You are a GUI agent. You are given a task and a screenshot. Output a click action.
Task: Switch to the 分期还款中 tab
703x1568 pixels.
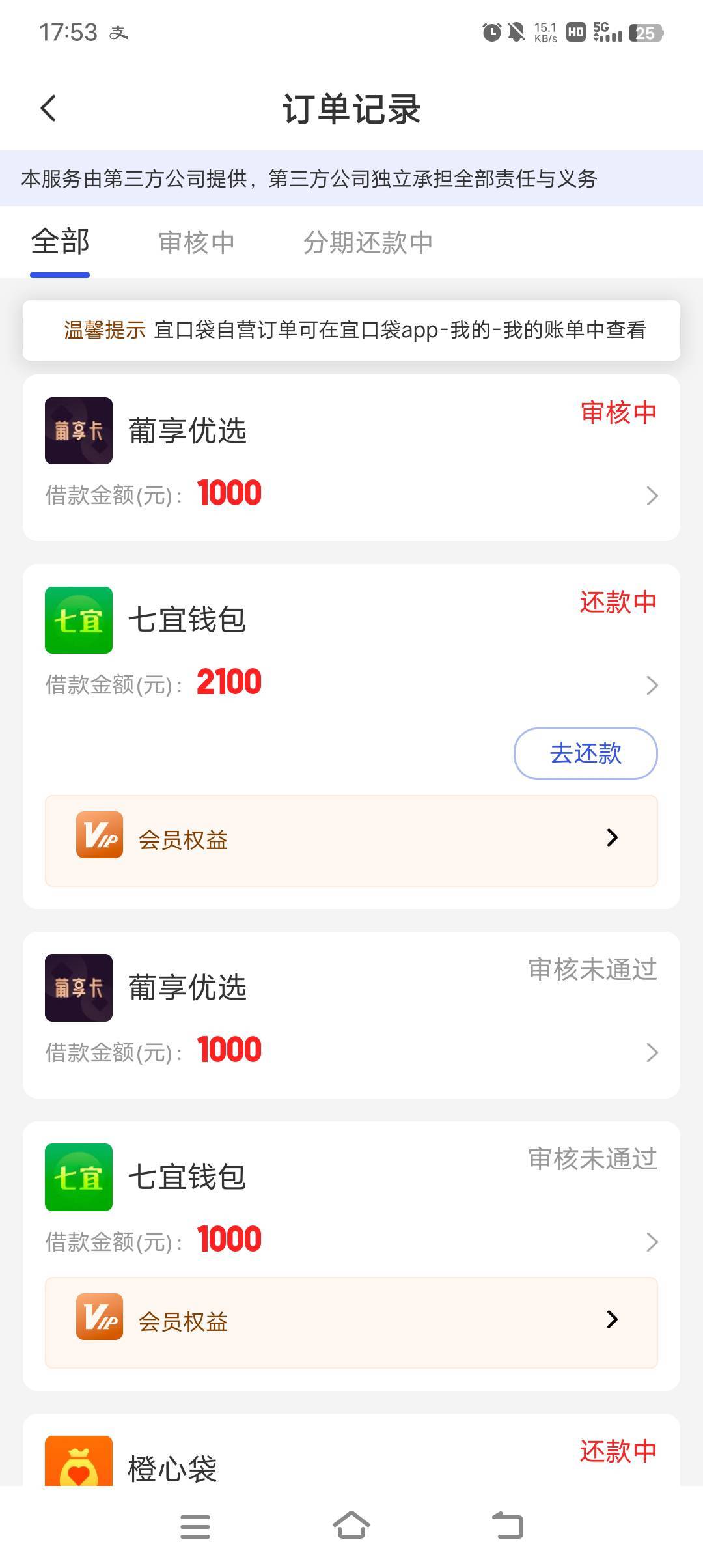point(368,243)
